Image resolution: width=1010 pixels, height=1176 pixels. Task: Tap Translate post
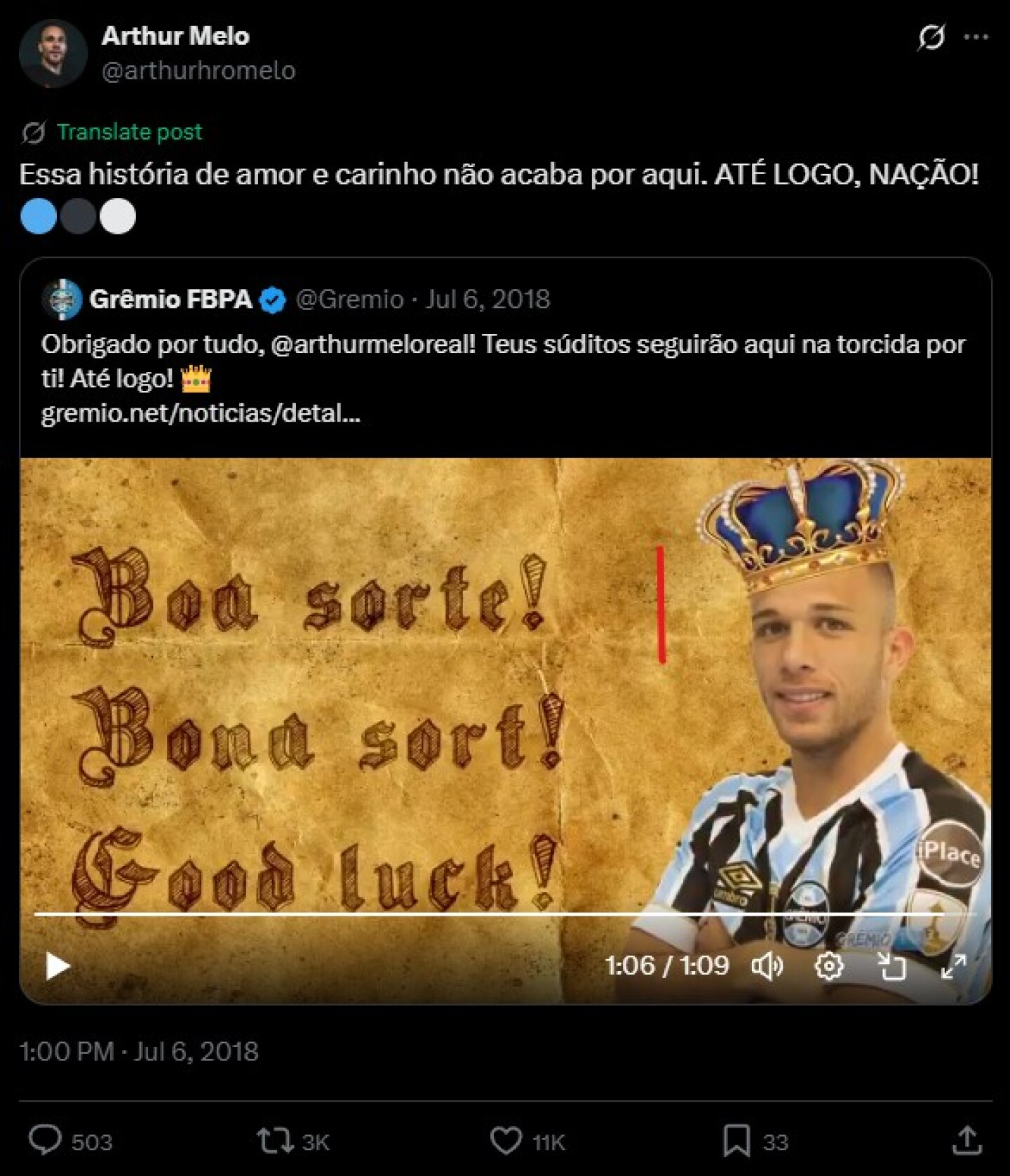[129, 132]
